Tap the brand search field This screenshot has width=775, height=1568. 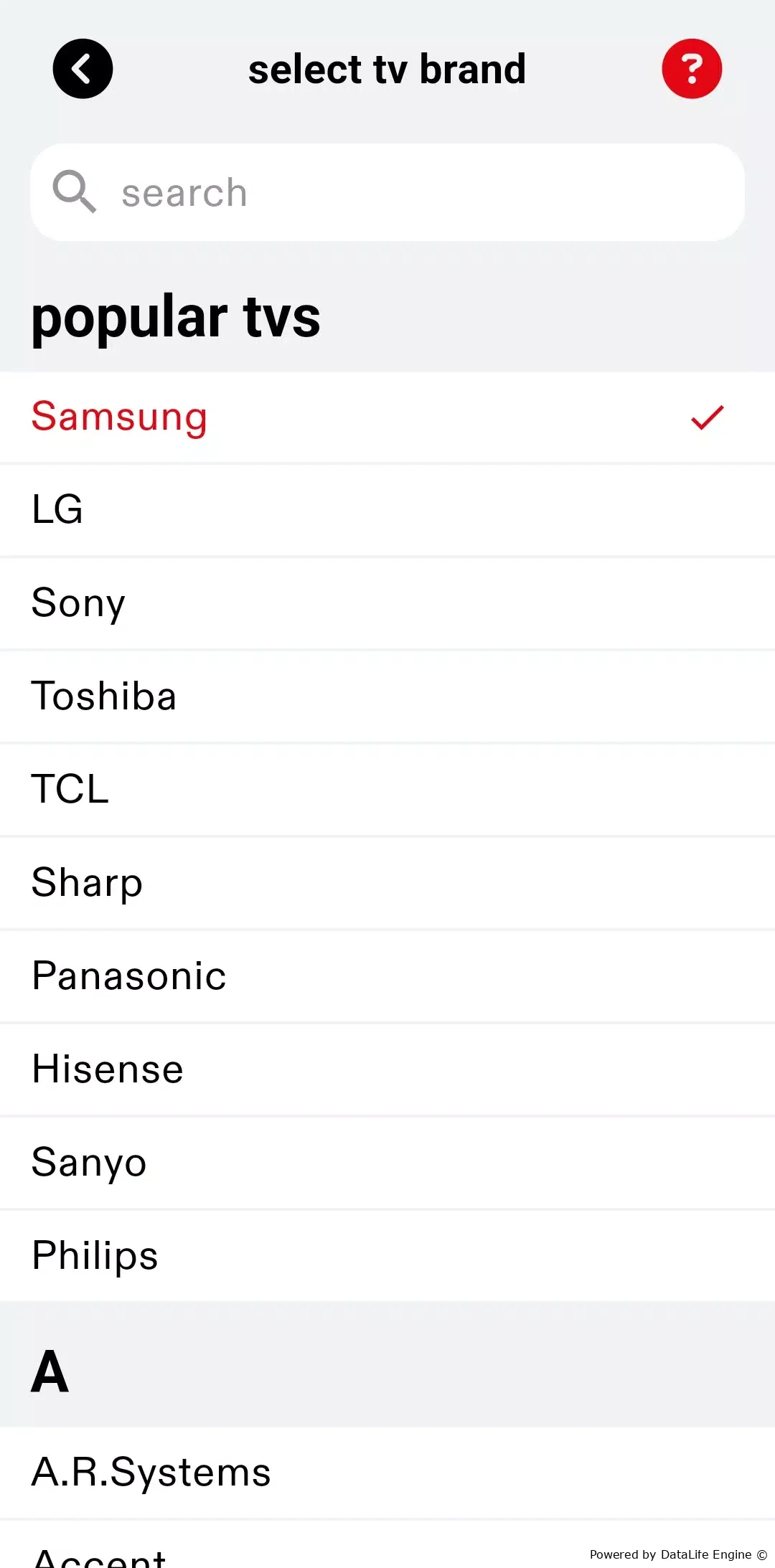387,192
